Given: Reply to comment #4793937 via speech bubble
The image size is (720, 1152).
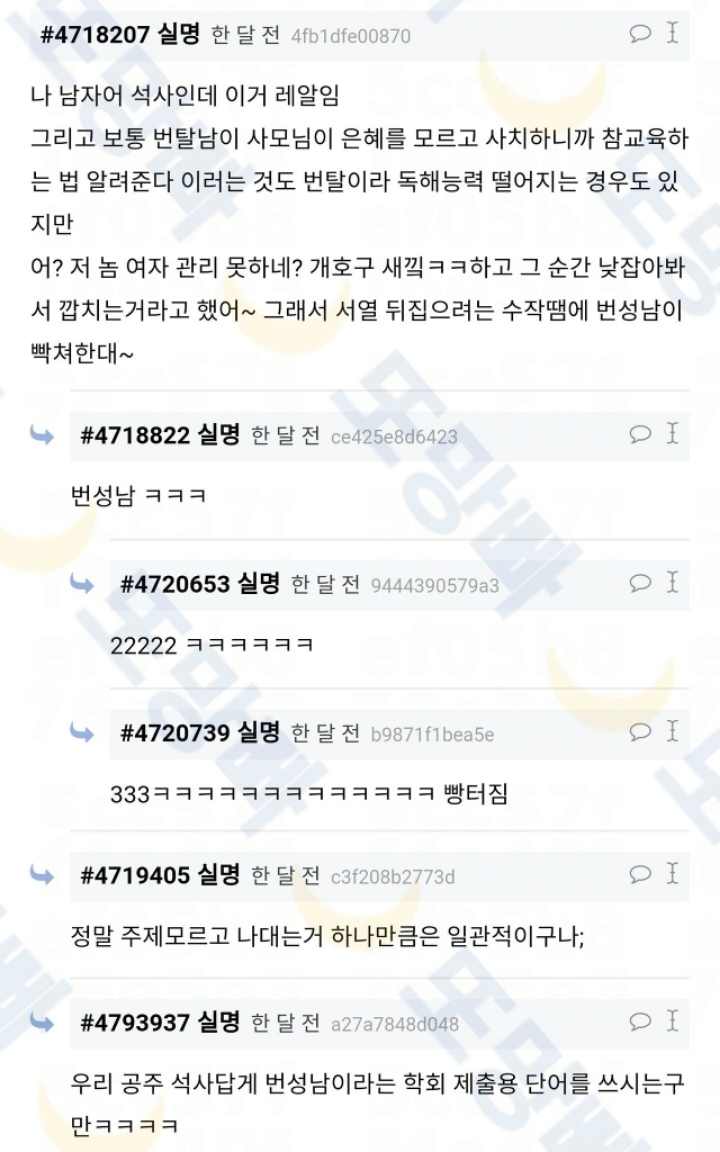Looking at the screenshot, I should coord(640,1021).
